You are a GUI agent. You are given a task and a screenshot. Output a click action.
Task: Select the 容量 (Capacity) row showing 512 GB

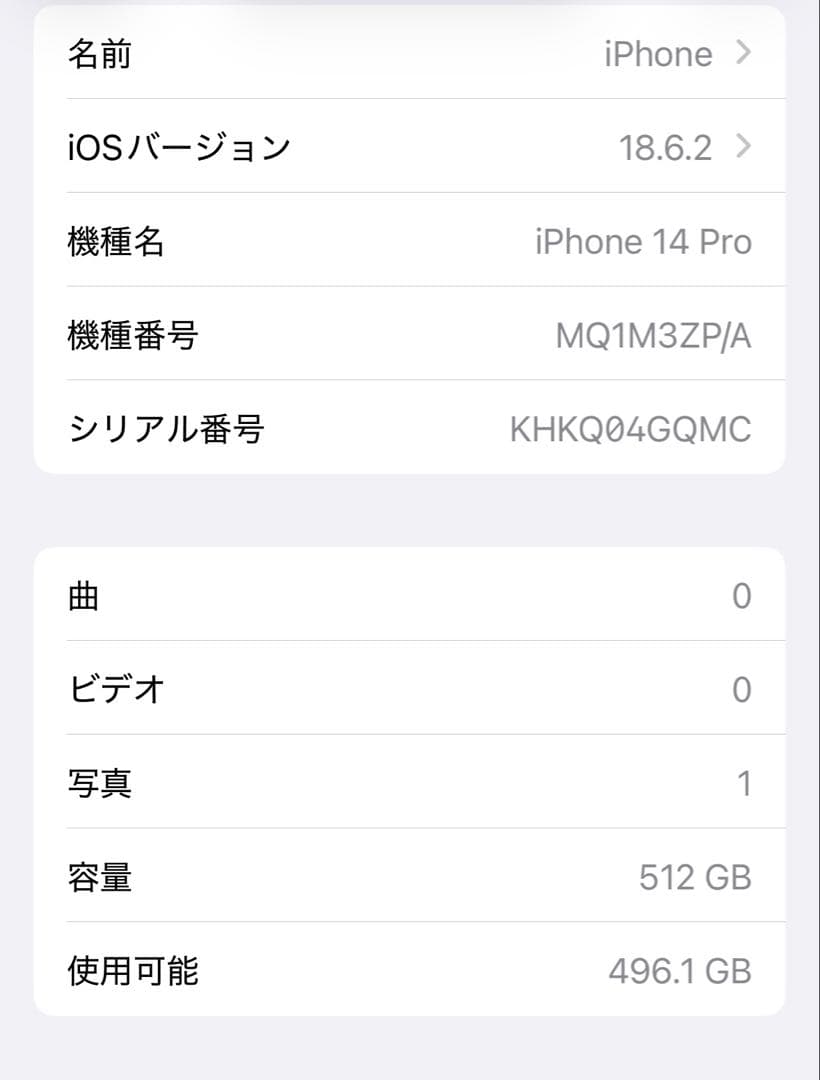tap(410, 877)
